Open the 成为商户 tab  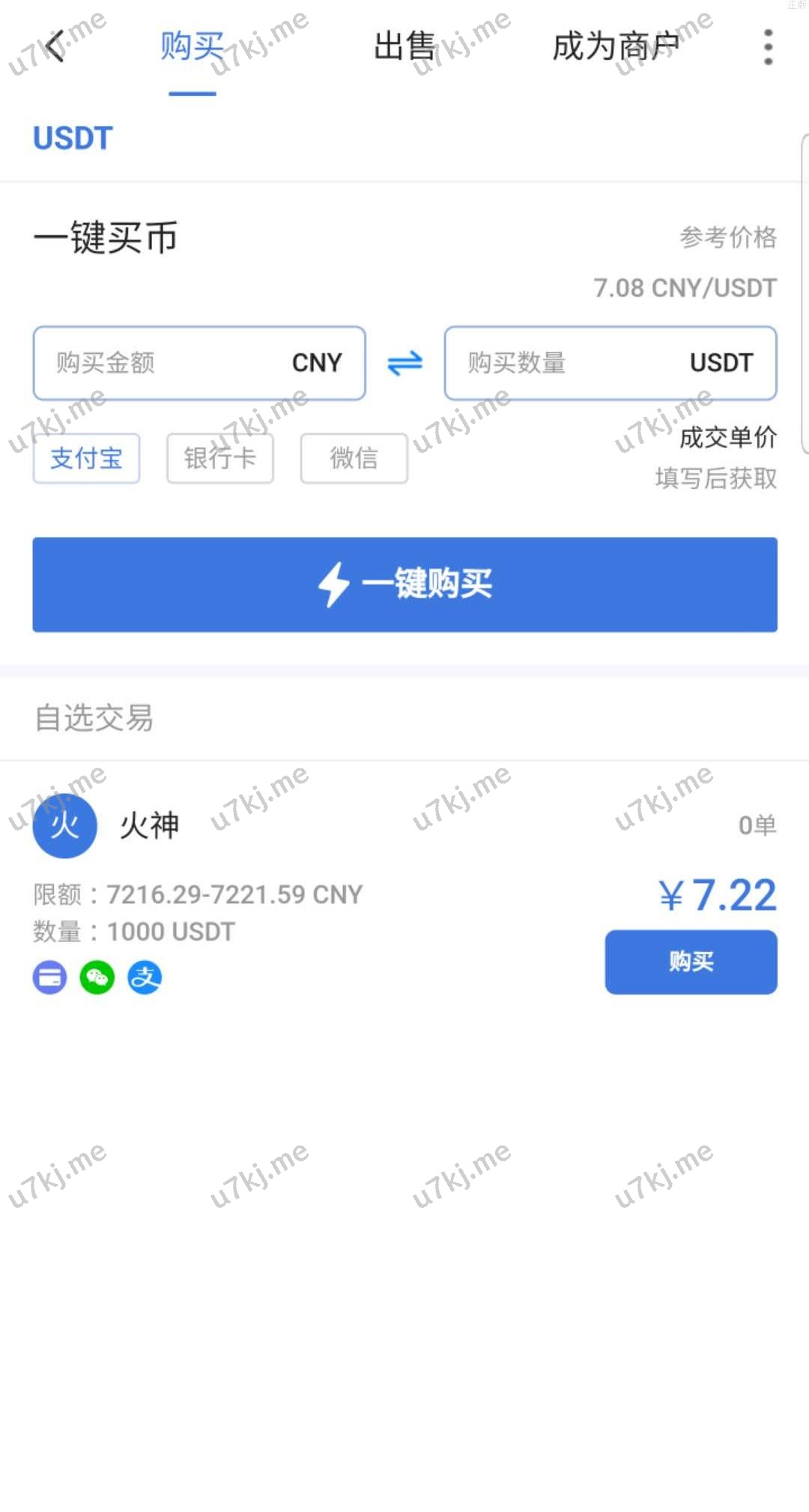616,46
